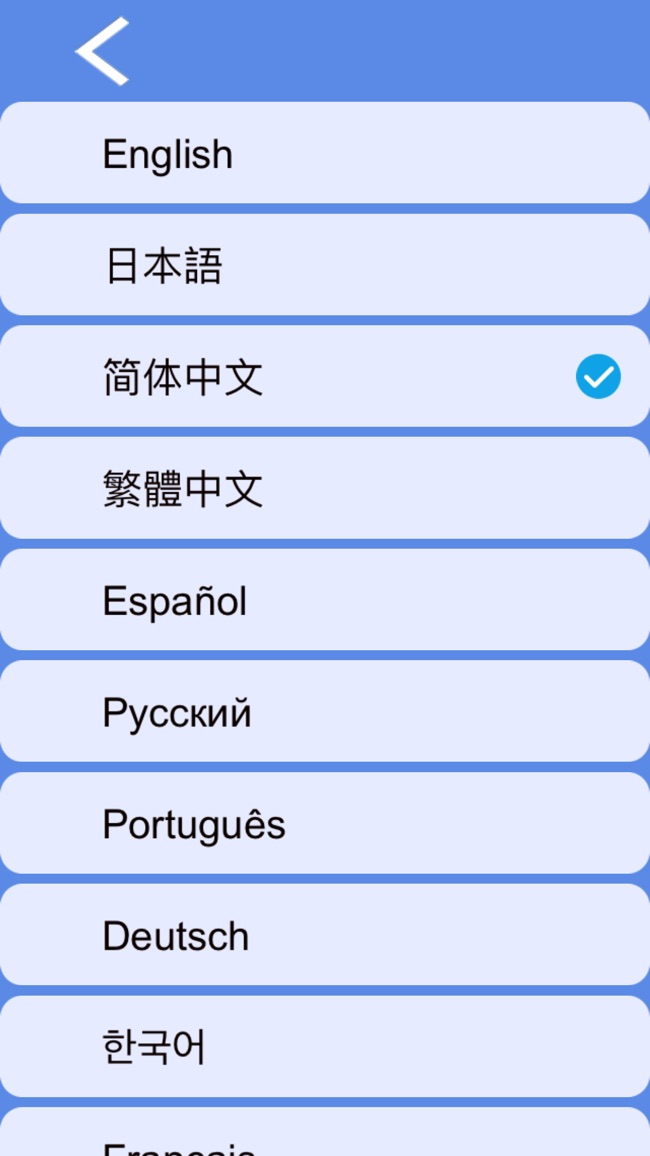Select Português from the list
Viewport: 650px width, 1156px height.
[325, 823]
